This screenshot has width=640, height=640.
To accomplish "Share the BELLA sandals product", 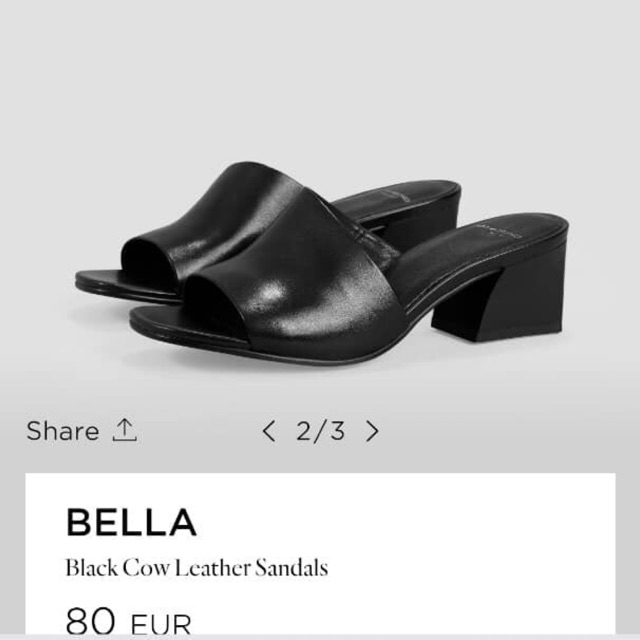I will 82,431.
